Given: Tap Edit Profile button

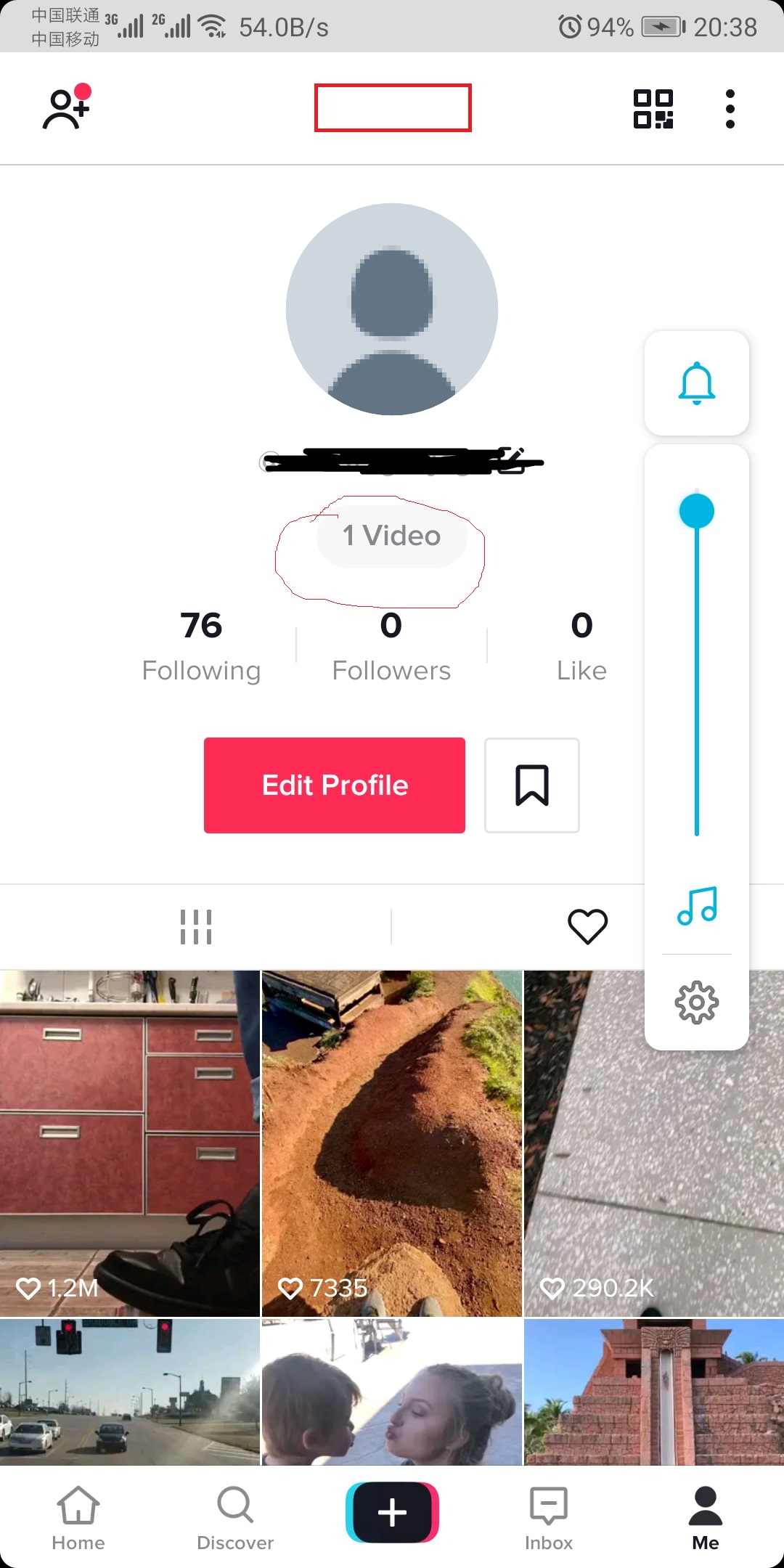Looking at the screenshot, I should coord(335,785).
